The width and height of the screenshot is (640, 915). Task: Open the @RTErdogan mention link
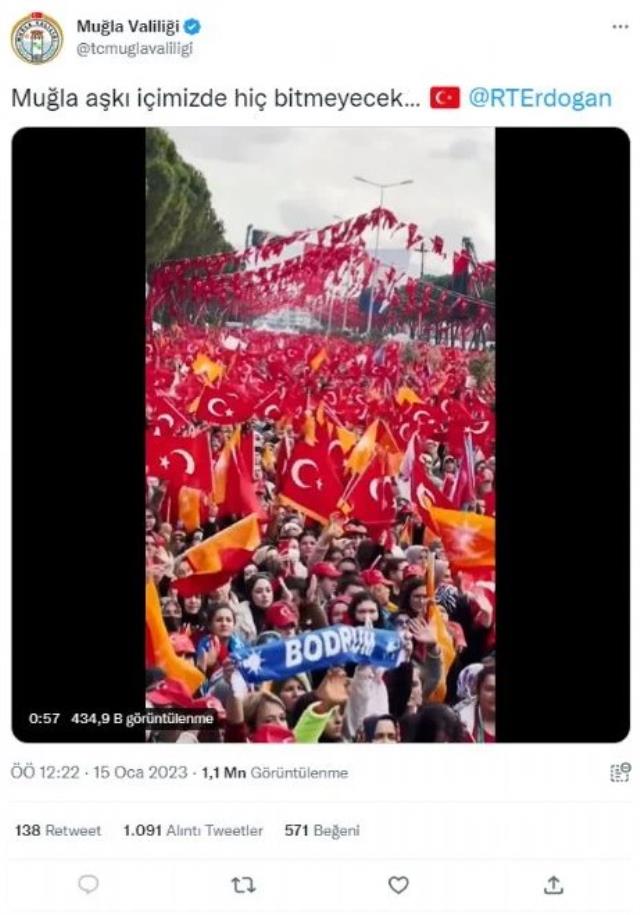pos(540,98)
